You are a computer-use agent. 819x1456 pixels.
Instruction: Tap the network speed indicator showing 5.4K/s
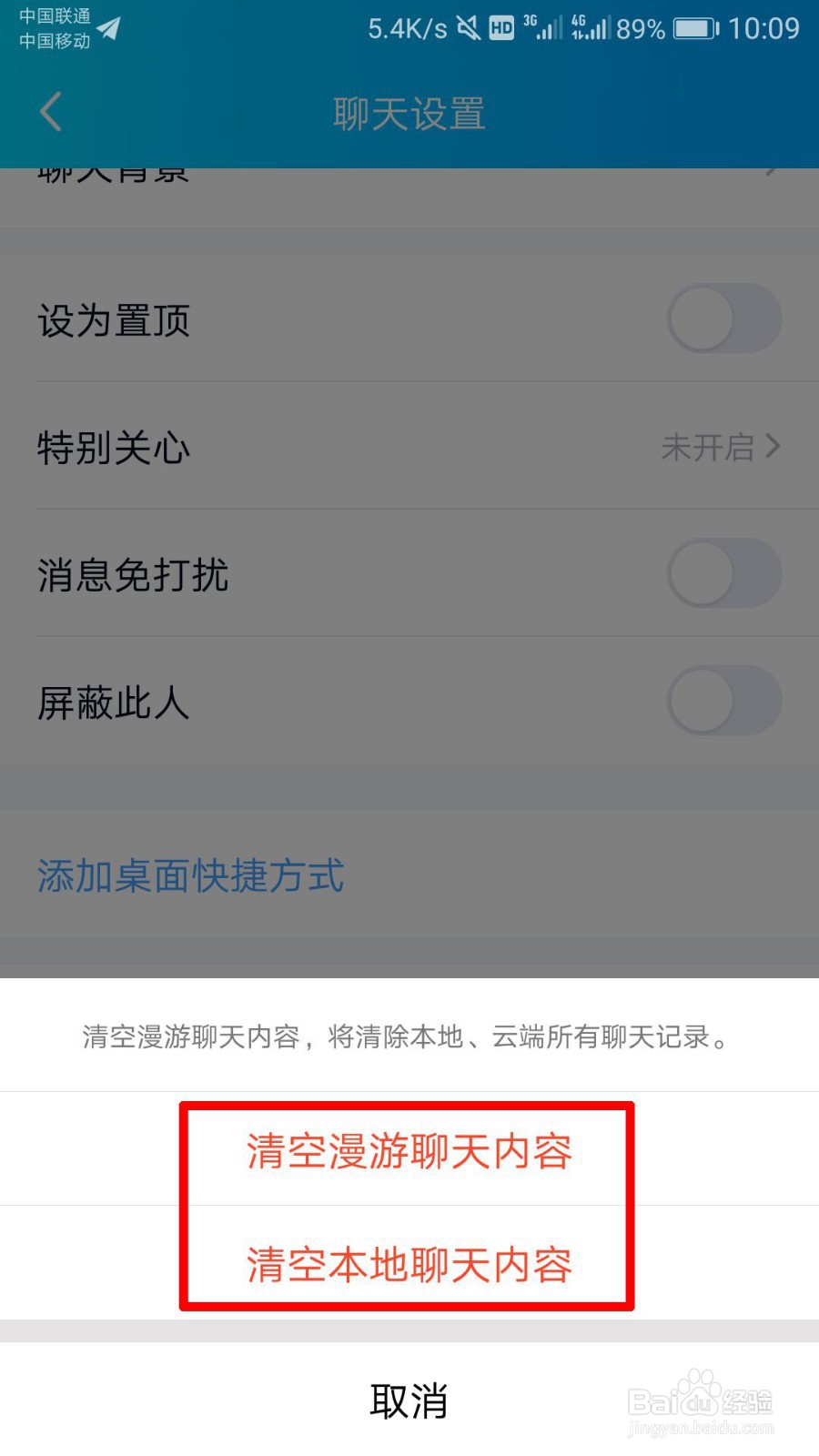click(x=407, y=28)
